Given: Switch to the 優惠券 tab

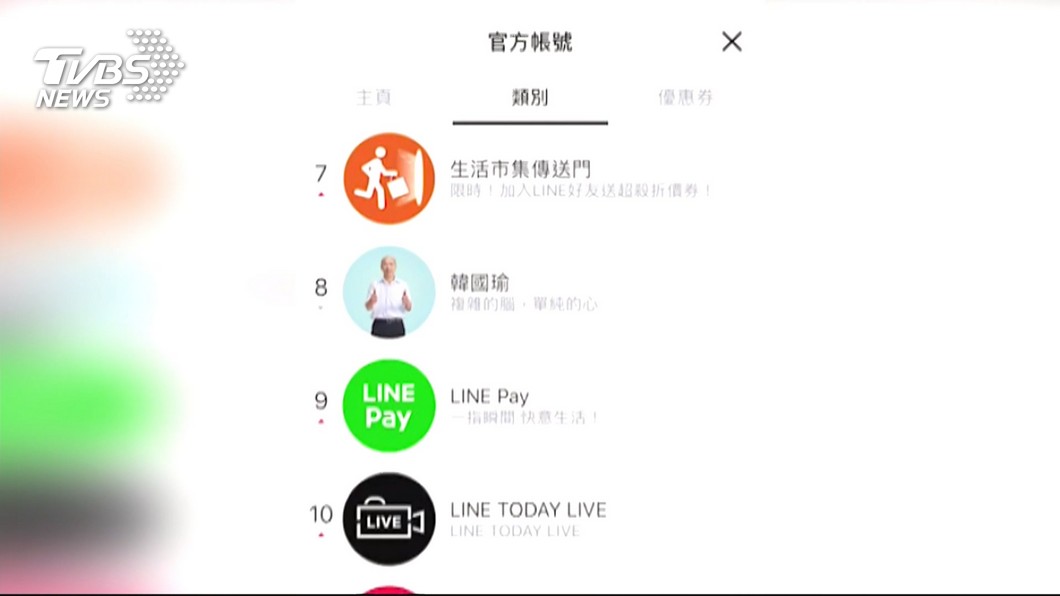Looking at the screenshot, I should pos(686,98).
